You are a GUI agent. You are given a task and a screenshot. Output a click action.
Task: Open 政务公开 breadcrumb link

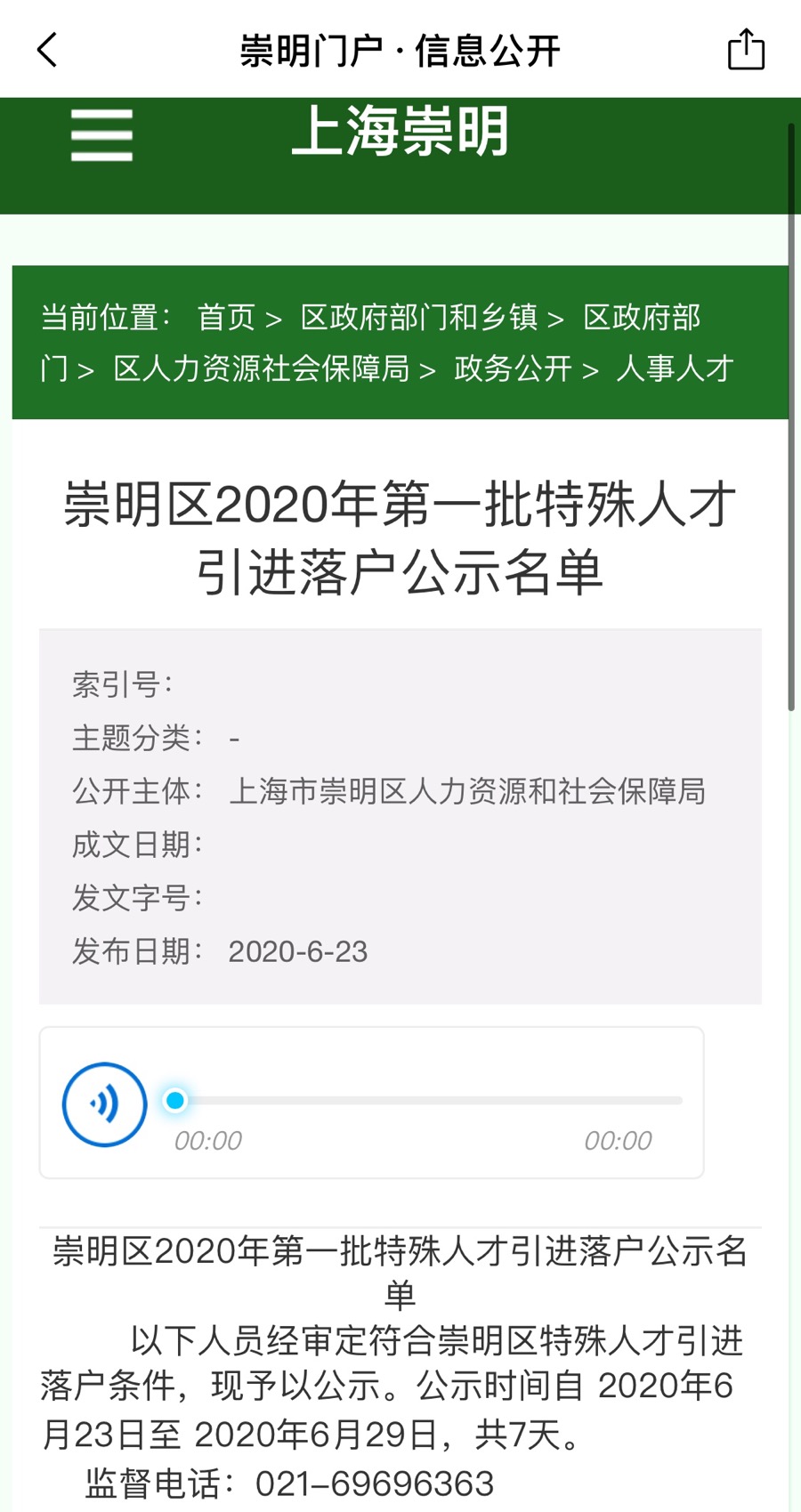pos(513,368)
